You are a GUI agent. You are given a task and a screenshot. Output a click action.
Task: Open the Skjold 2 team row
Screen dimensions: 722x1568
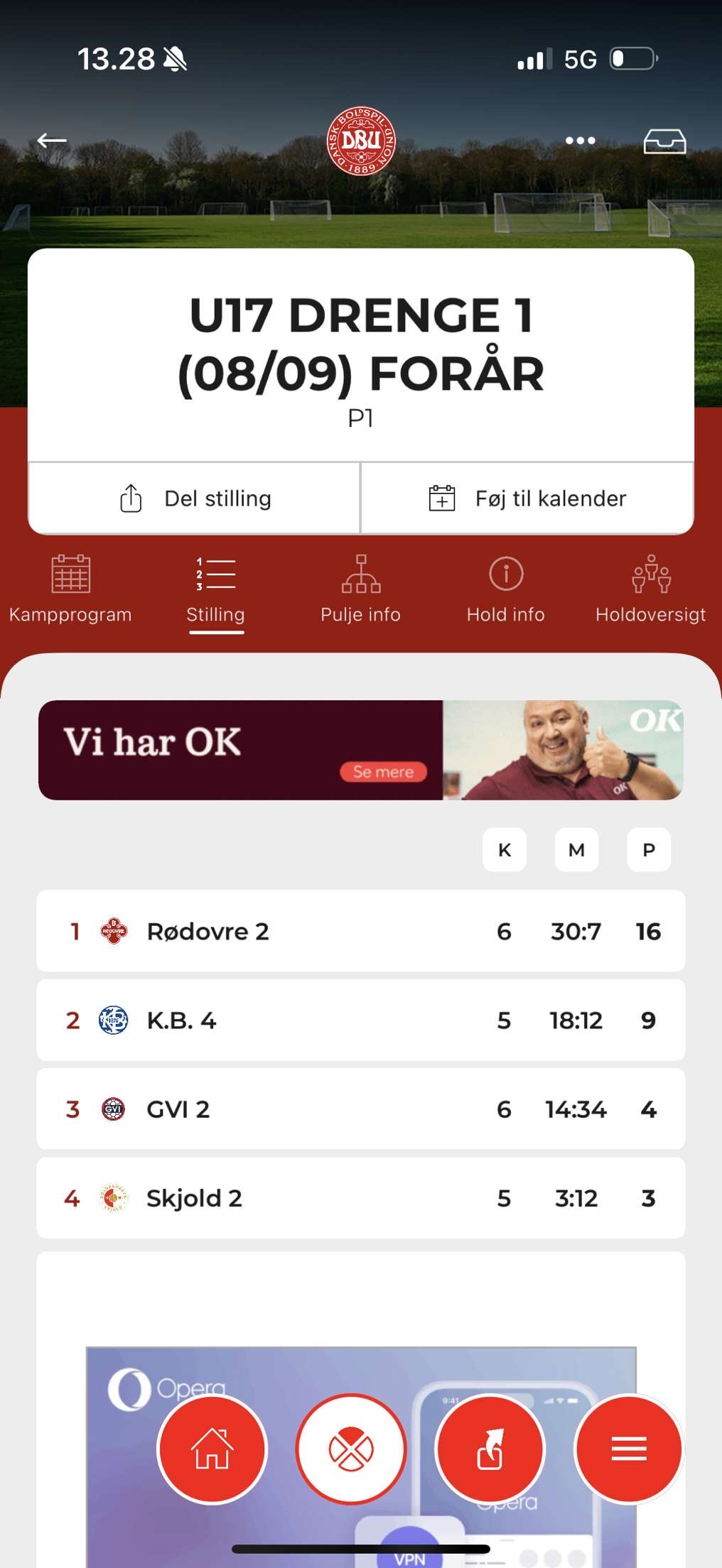360,1198
